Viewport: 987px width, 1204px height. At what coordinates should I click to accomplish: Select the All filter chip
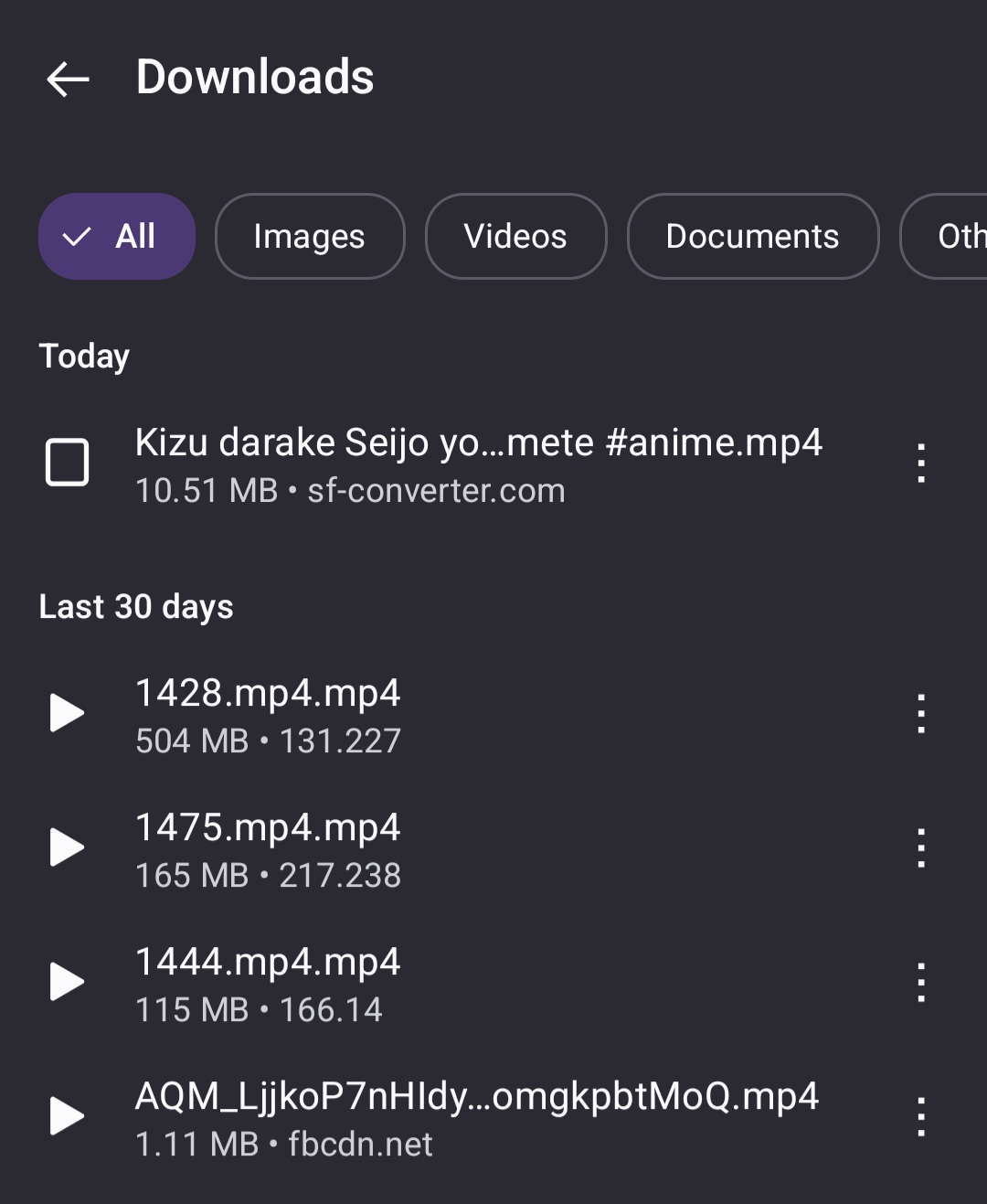(x=117, y=237)
